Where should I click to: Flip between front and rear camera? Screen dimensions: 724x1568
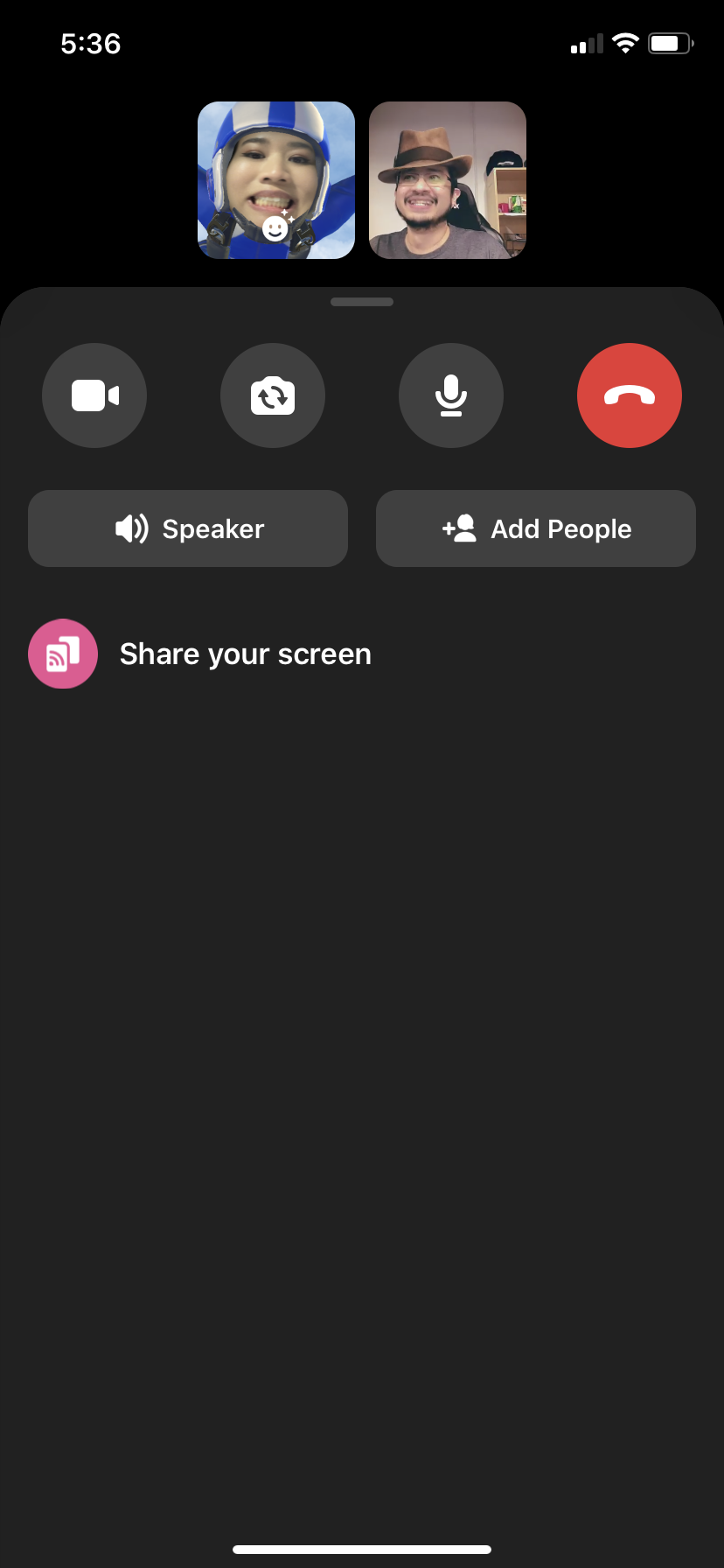point(273,395)
